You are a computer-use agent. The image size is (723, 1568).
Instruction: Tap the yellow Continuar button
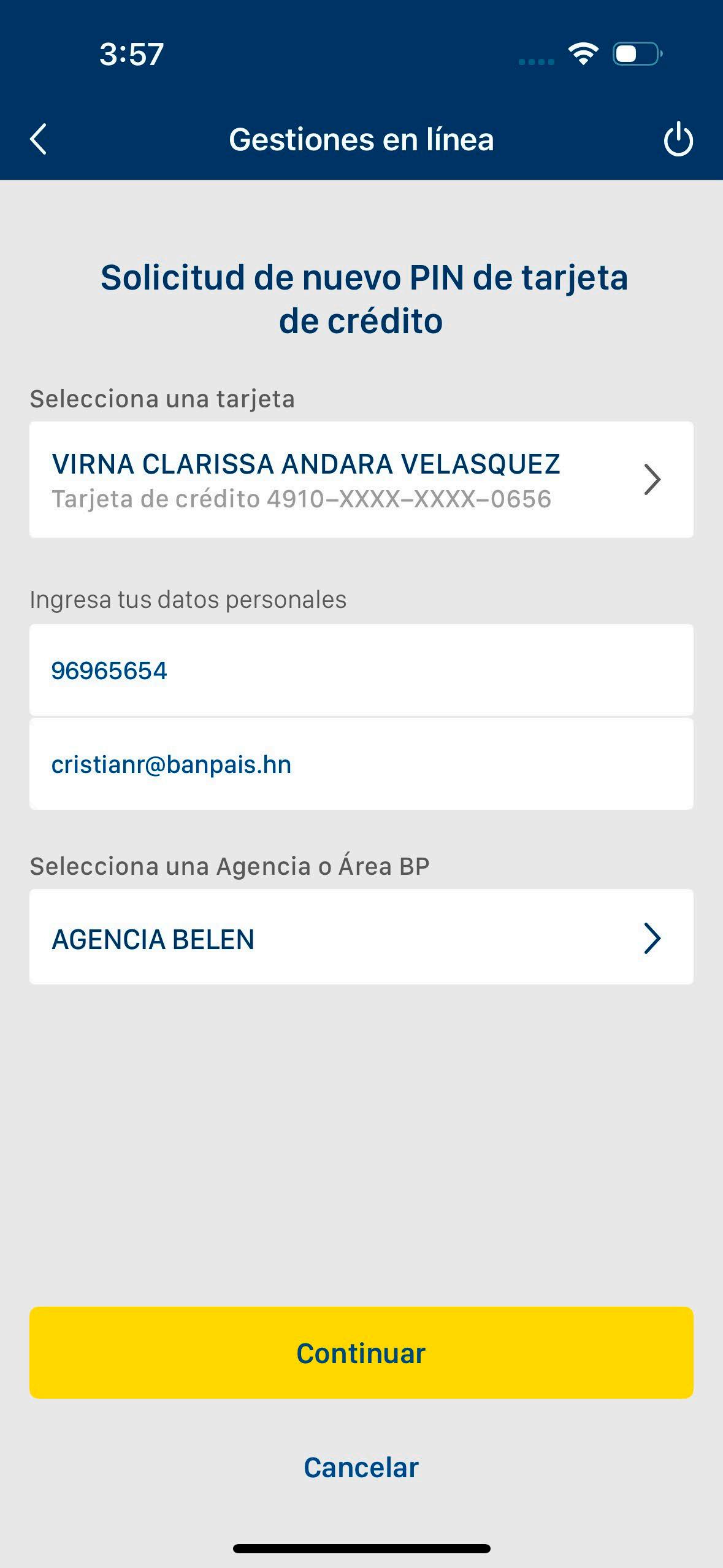point(361,1353)
